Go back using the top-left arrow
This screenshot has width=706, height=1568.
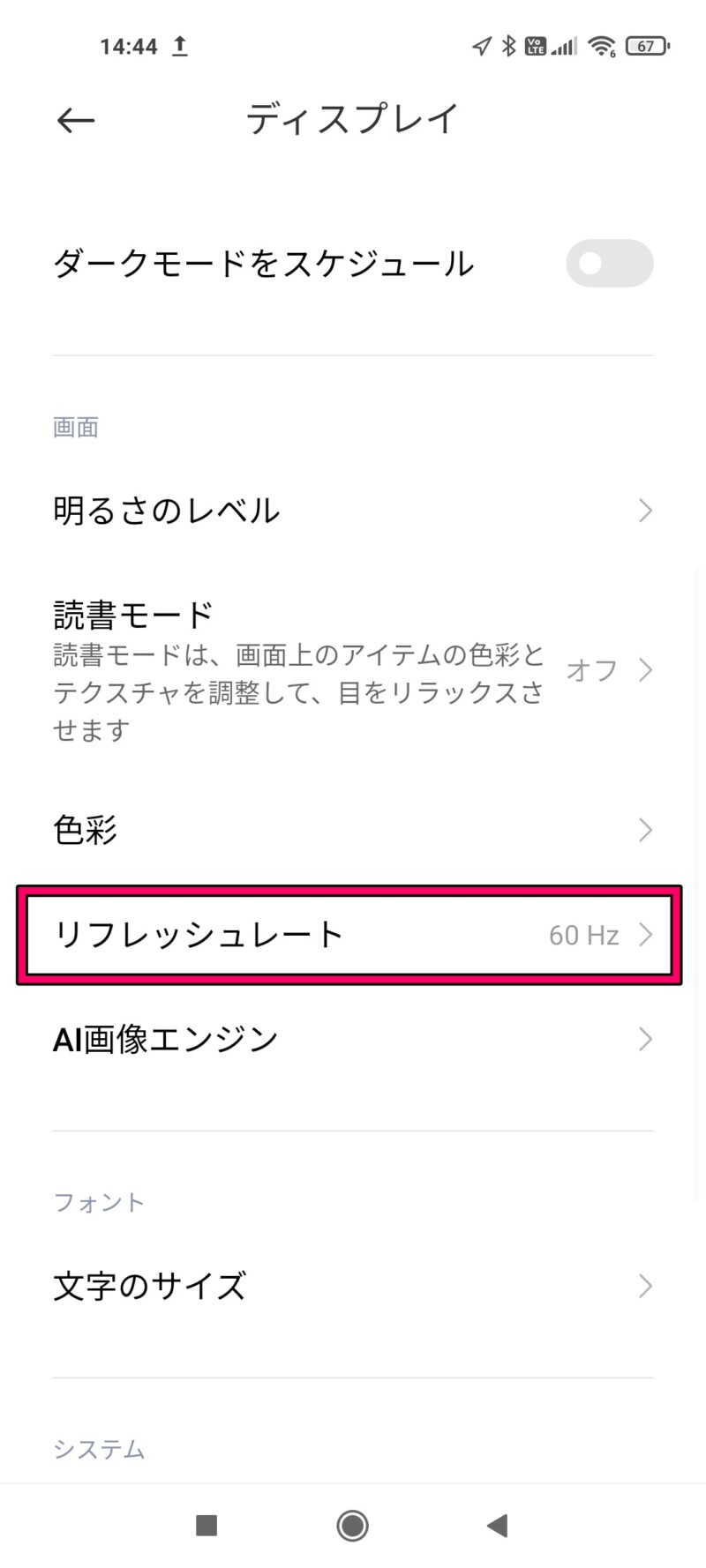pyautogui.click(x=76, y=120)
